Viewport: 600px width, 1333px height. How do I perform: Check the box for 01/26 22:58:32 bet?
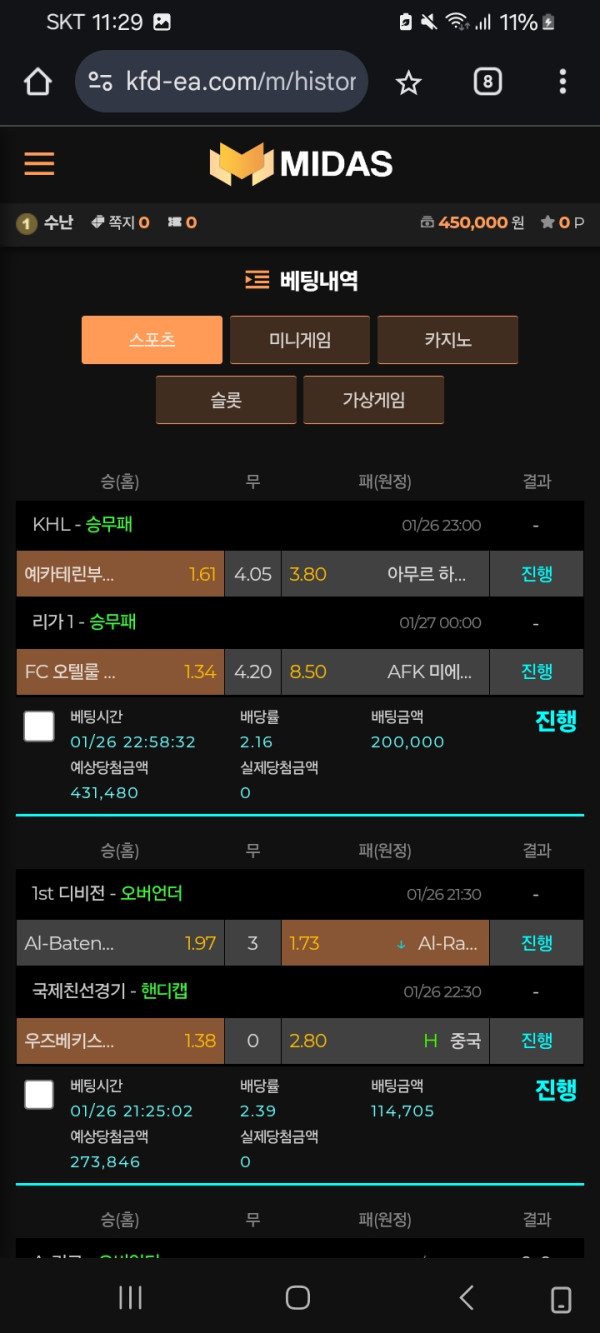39,726
